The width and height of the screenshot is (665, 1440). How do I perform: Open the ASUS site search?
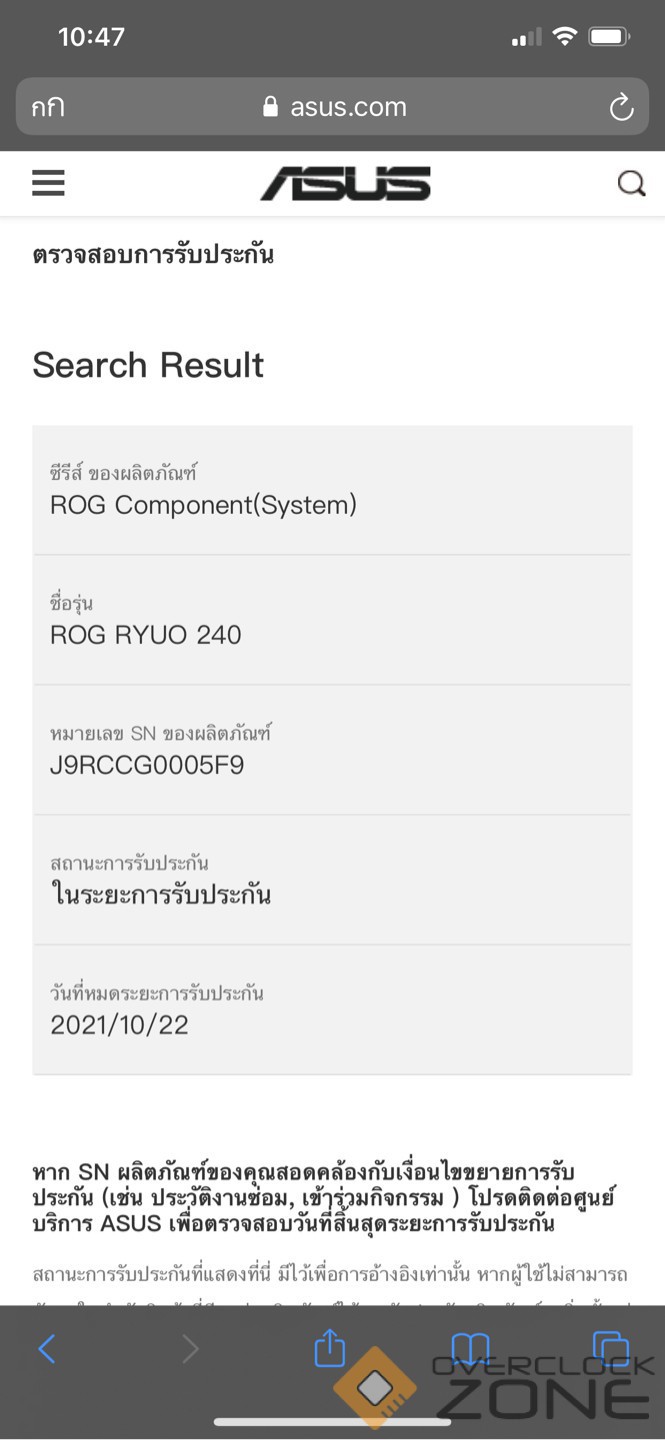pos(631,183)
